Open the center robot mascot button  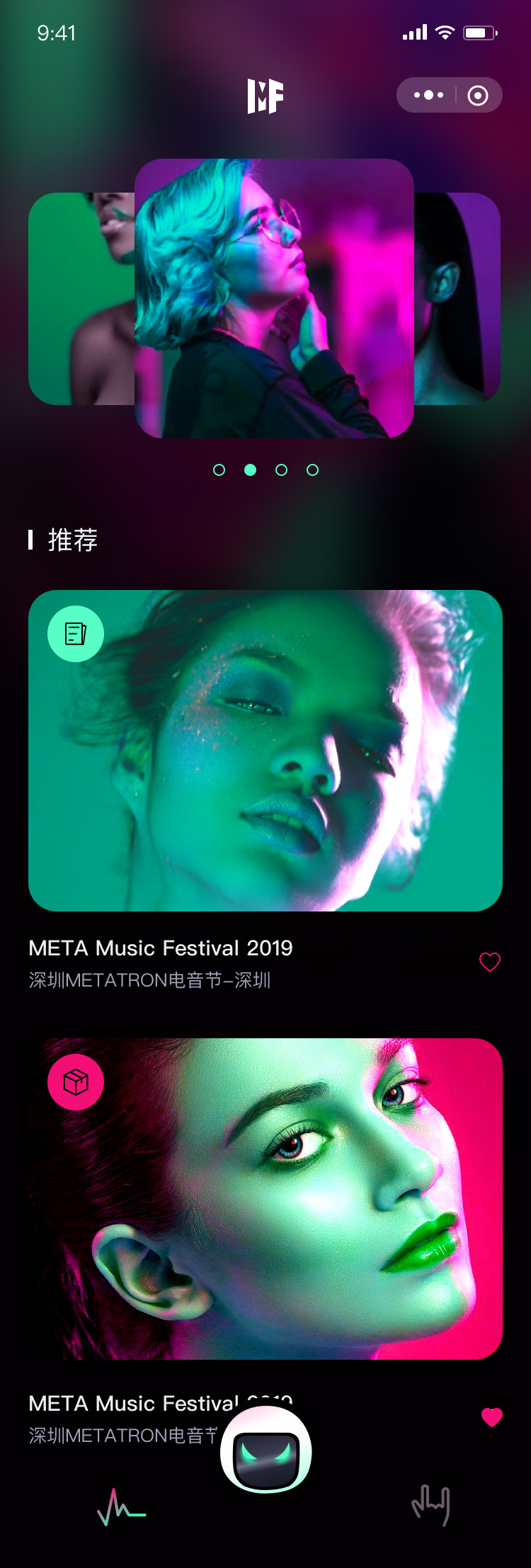(x=266, y=1450)
